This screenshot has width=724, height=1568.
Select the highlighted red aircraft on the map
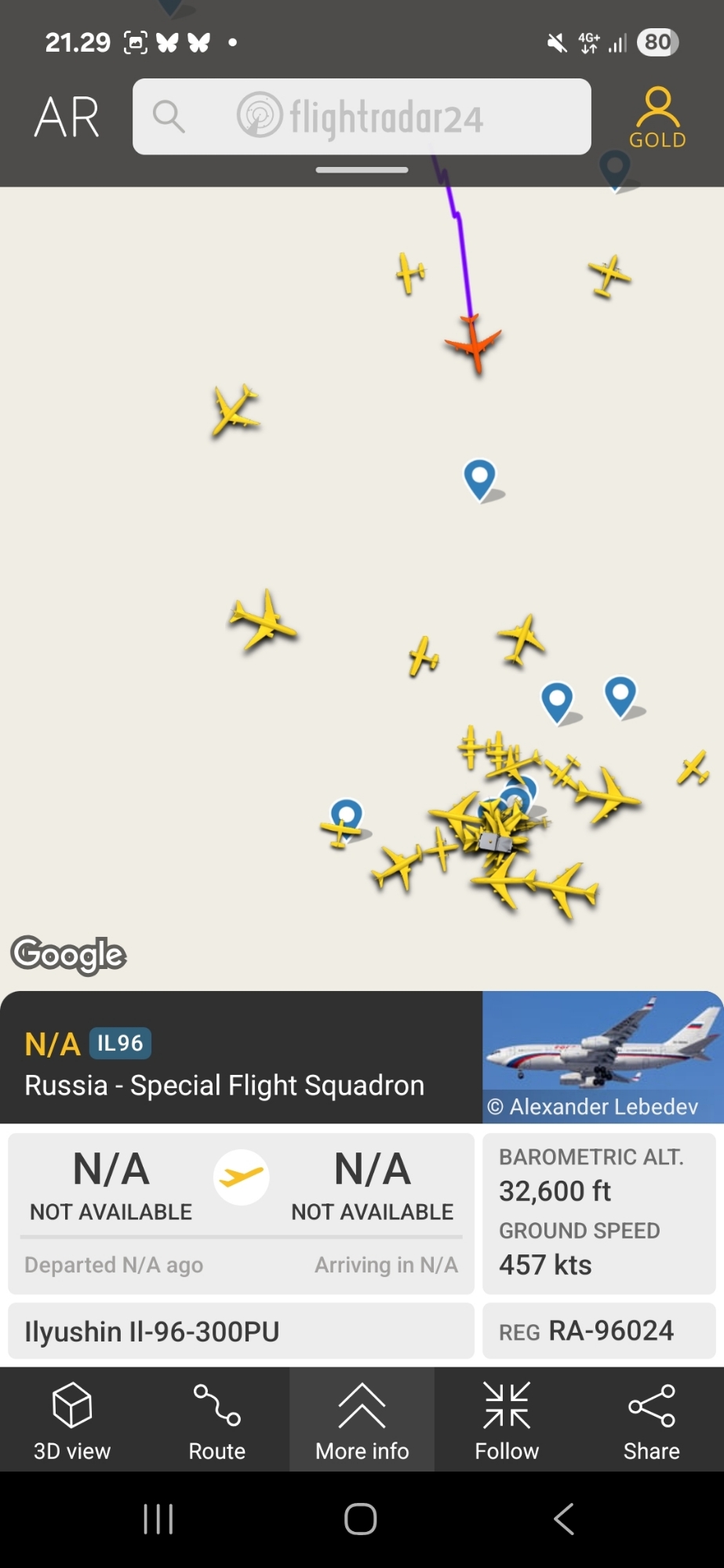(x=473, y=343)
